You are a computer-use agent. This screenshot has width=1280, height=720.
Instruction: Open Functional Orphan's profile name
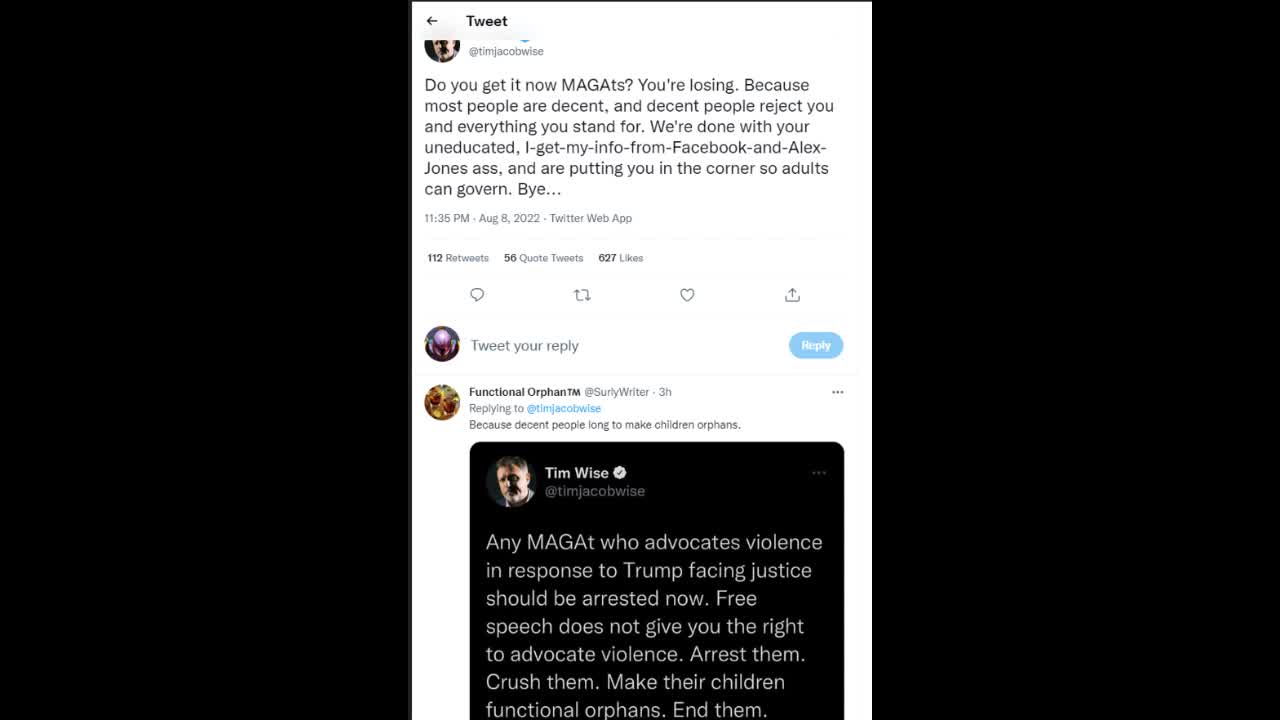[x=524, y=392]
